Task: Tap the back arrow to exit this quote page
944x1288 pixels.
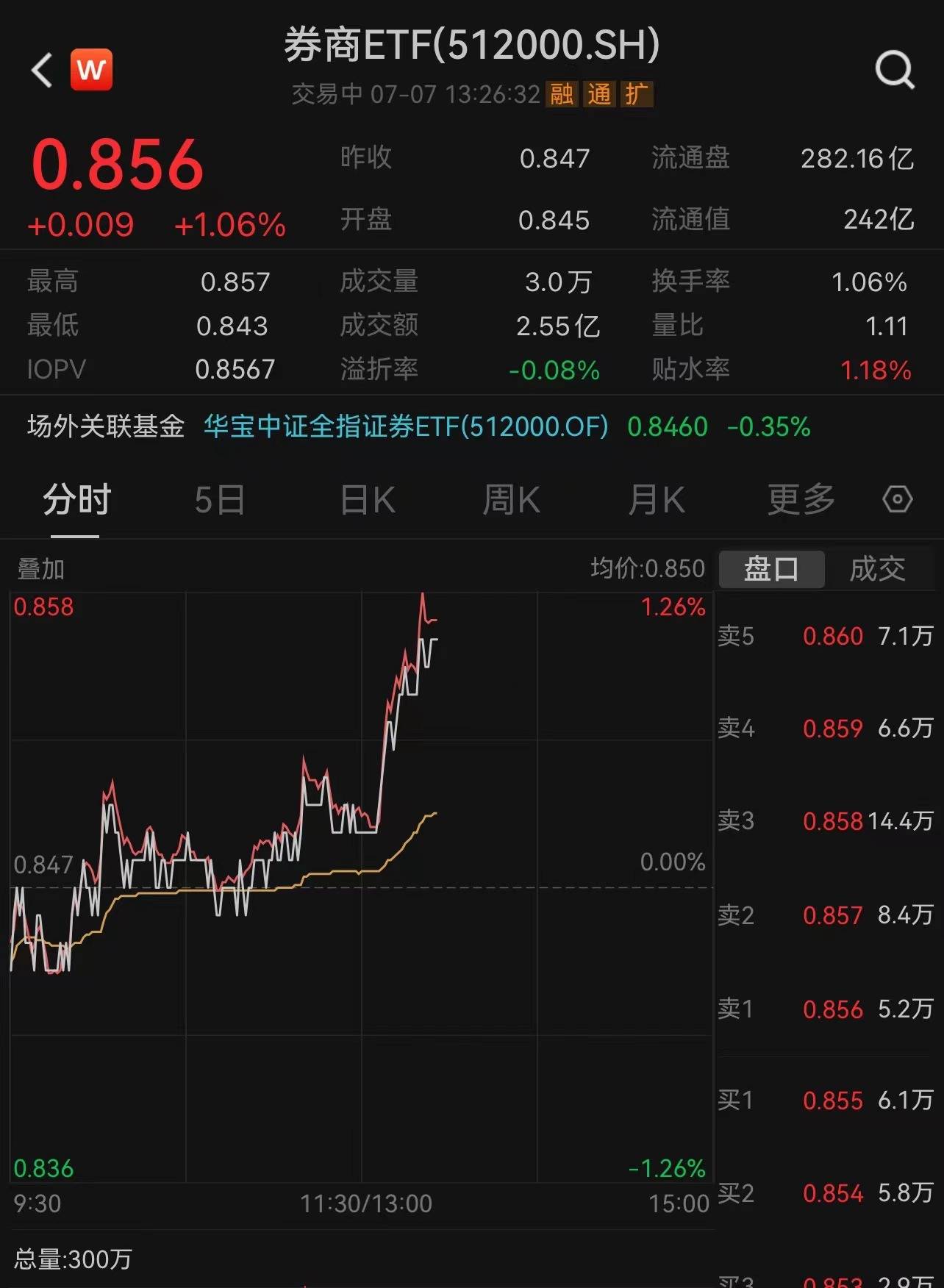Action: point(42,70)
